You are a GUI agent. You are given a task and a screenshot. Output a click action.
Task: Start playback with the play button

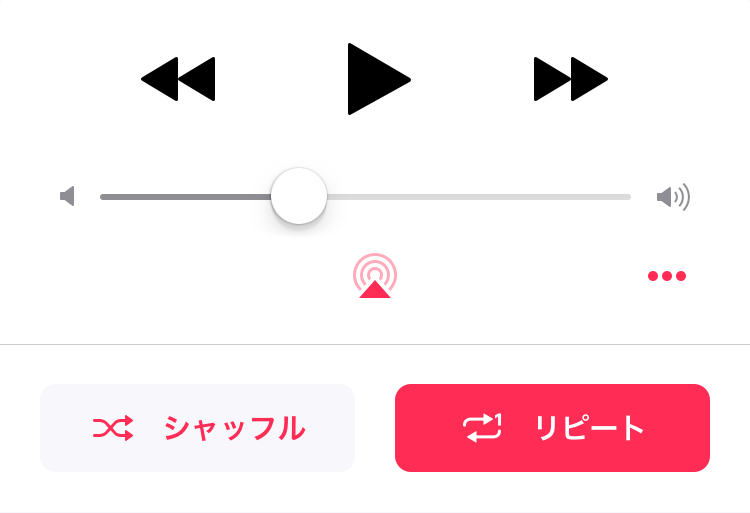pos(377,79)
